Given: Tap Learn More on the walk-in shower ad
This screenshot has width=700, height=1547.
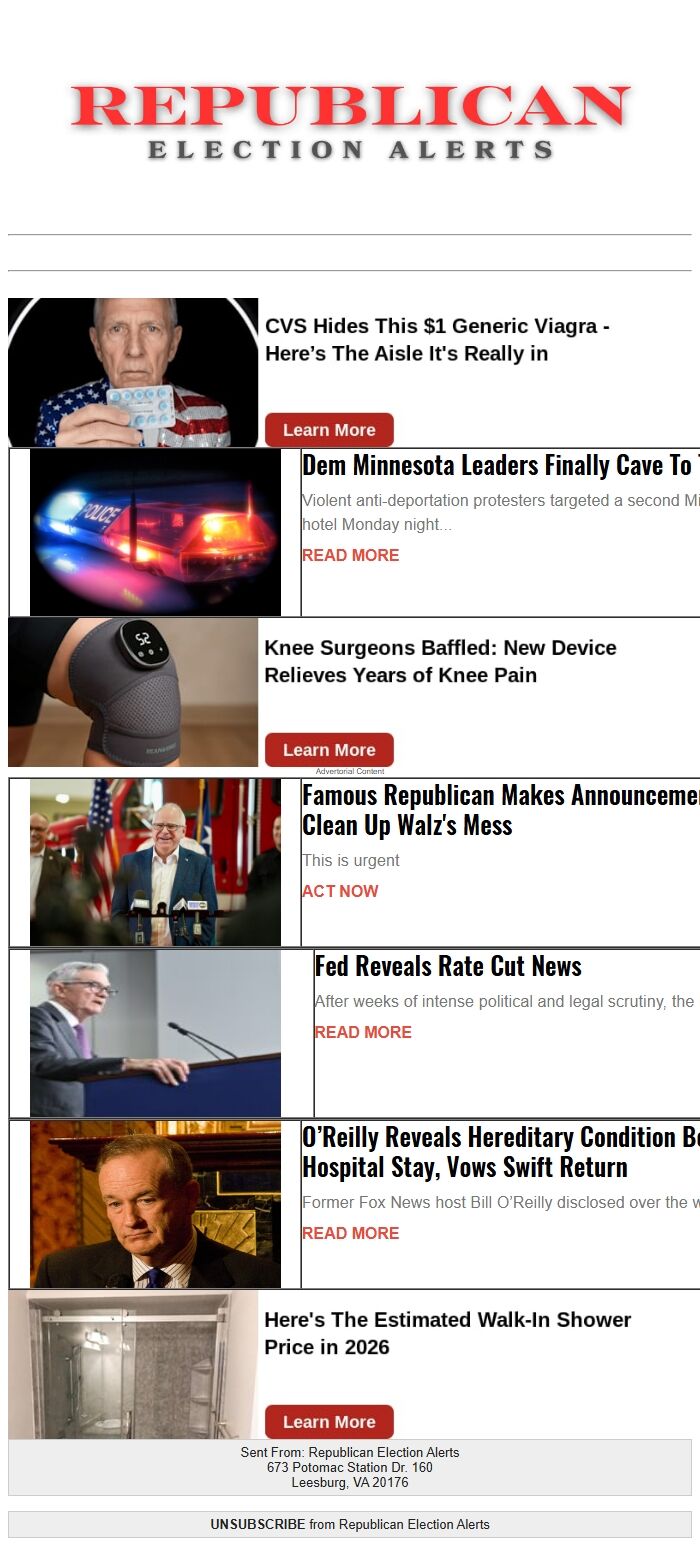Looking at the screenshot, I should coord(329,1422).
